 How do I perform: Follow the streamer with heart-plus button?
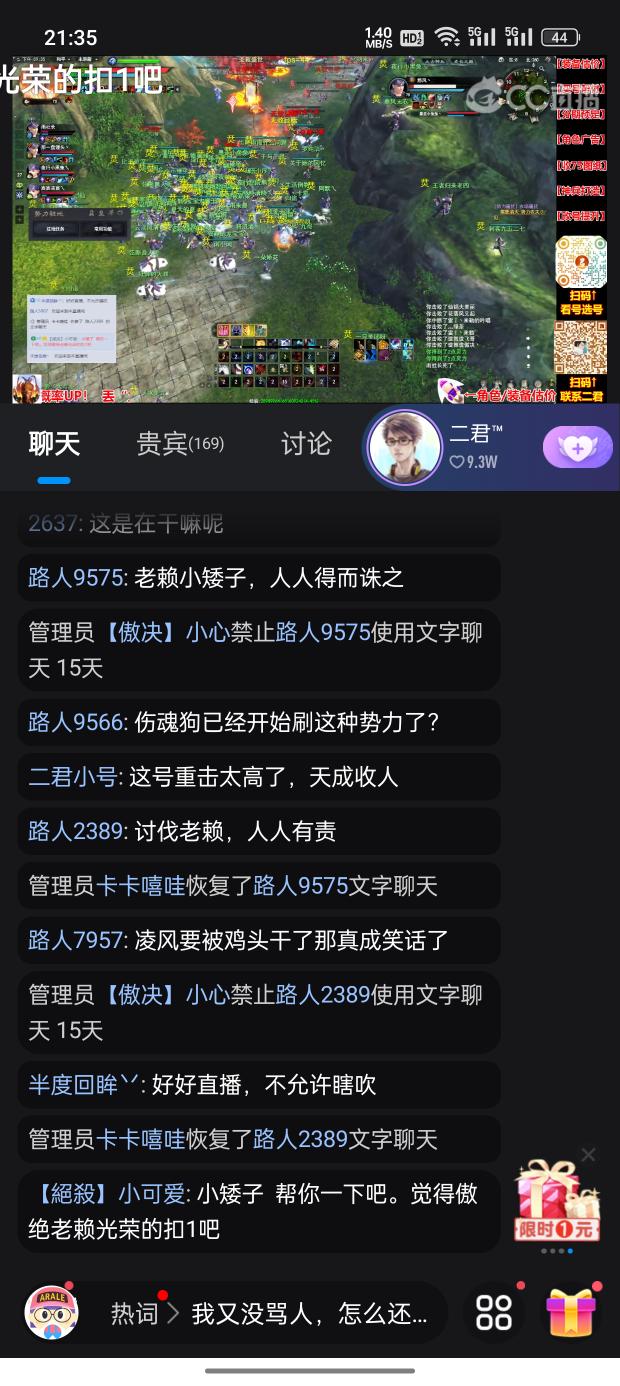click(577, 447)
